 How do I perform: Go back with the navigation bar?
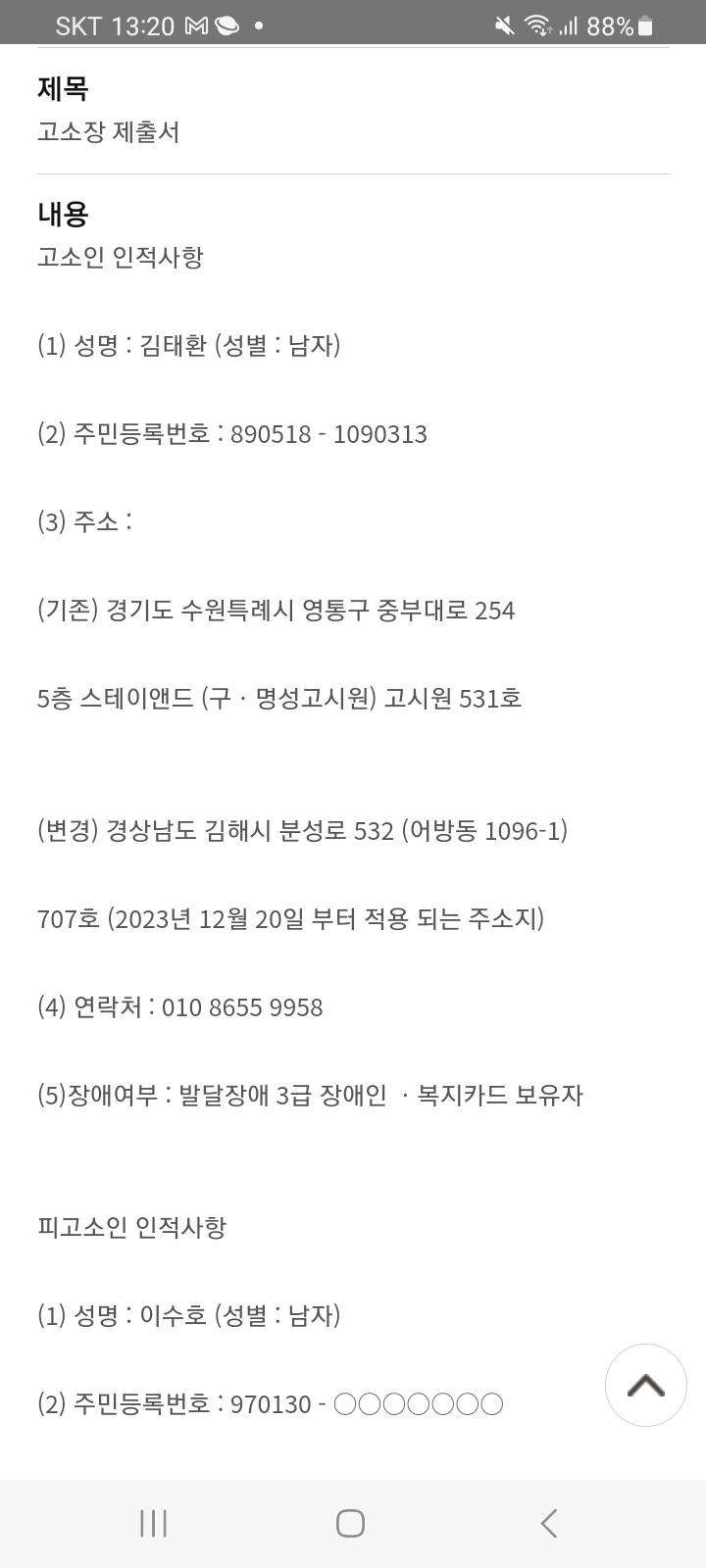point(549,1523)
